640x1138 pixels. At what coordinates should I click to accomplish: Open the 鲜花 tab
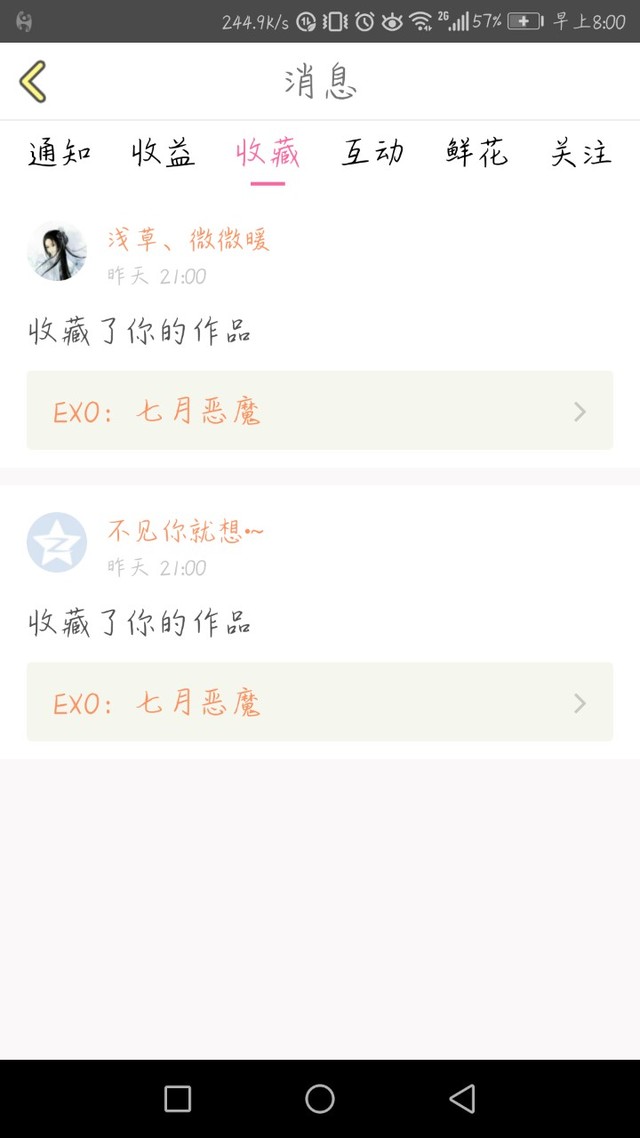pyautogui.click(x=477, y=153)
